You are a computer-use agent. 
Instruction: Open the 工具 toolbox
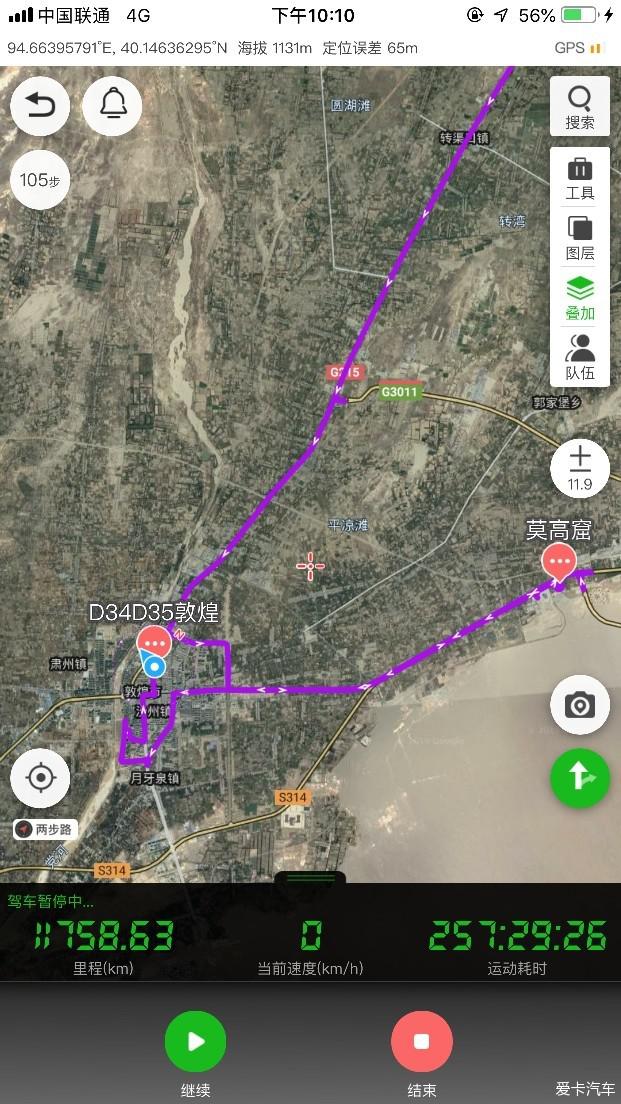pyautogui.click(x=580, y=178)
